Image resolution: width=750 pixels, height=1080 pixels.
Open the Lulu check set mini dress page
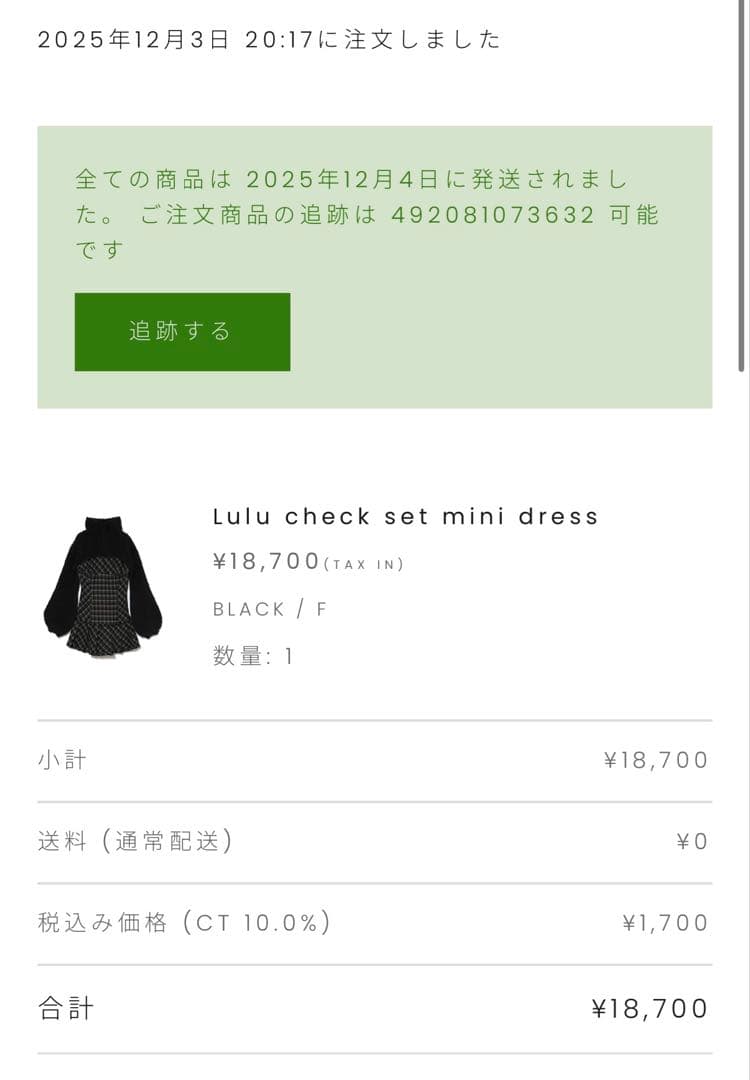(x=404, y=516)
